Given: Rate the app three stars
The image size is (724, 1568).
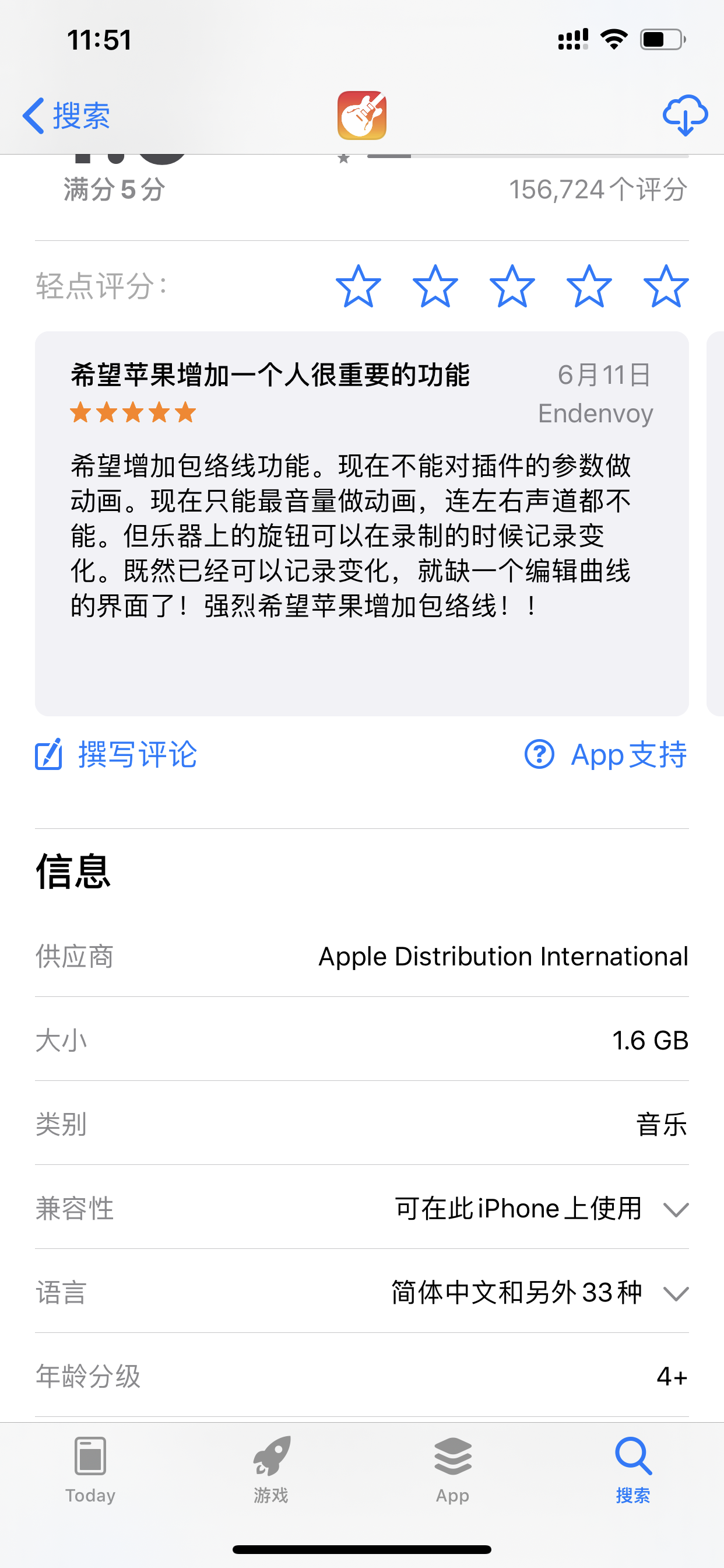Looking at the screenshot, I should [512, 286].
